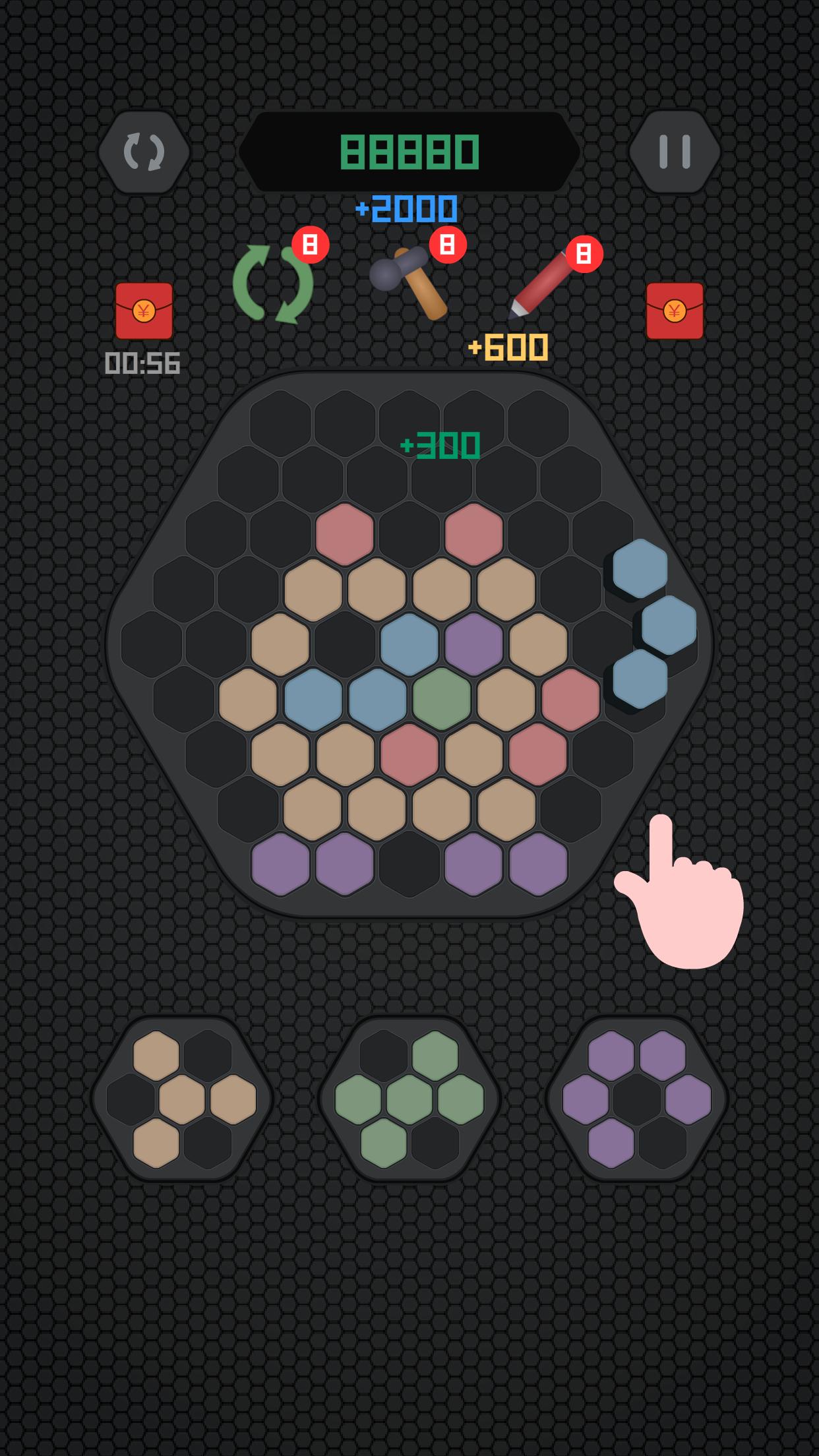This screenshot has height=1456, width=819.
Task: Use the green refresh pieces power-up
Action: pyautogui.click(x=273, y=284)
